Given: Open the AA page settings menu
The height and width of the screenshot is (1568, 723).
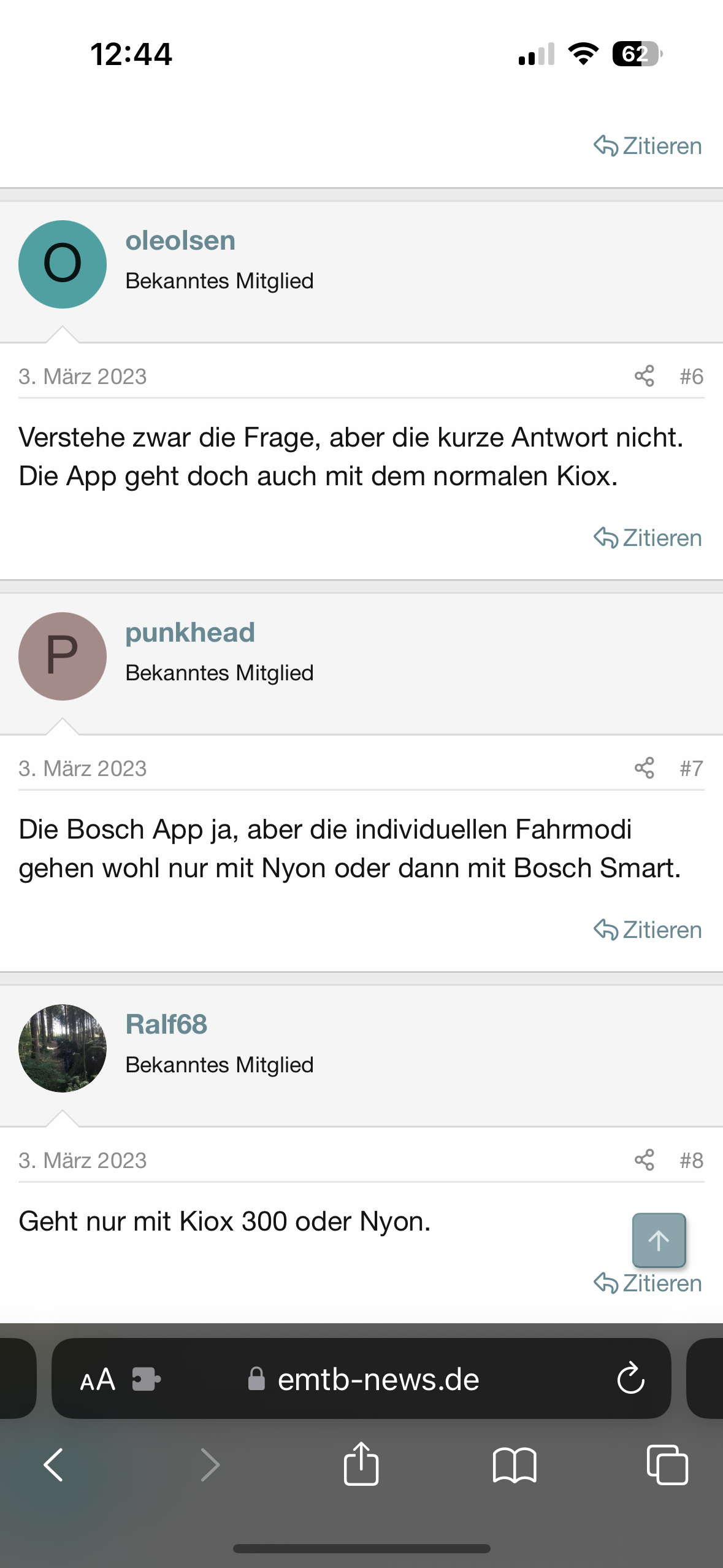Looking at the screenshot, I should click(x=98, y=1380).
